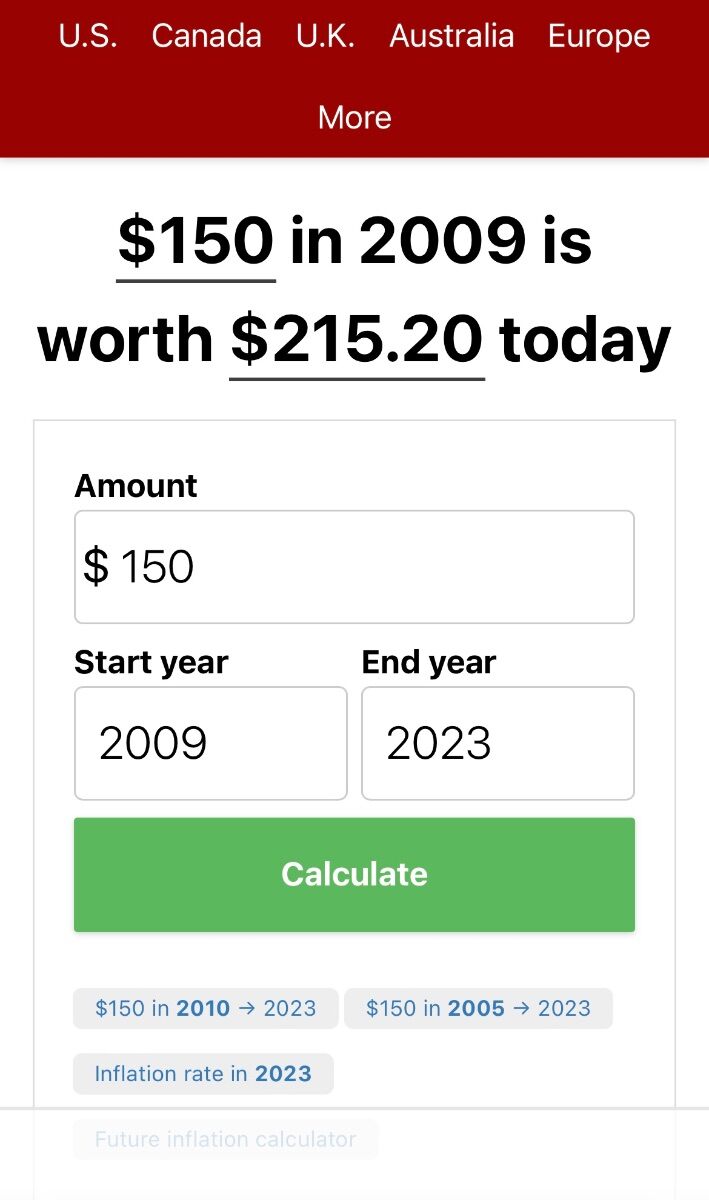Screen dimensions: 709x1200
Task: Open the U.S. inflation section
Action: coord(88,36)
